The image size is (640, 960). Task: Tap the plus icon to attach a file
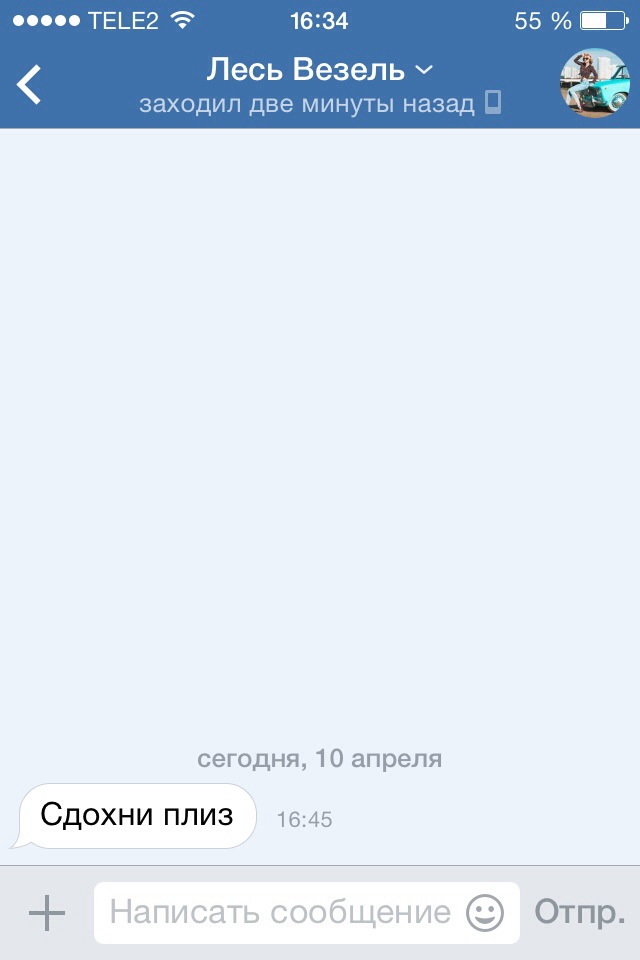click(x=47, y=912)
